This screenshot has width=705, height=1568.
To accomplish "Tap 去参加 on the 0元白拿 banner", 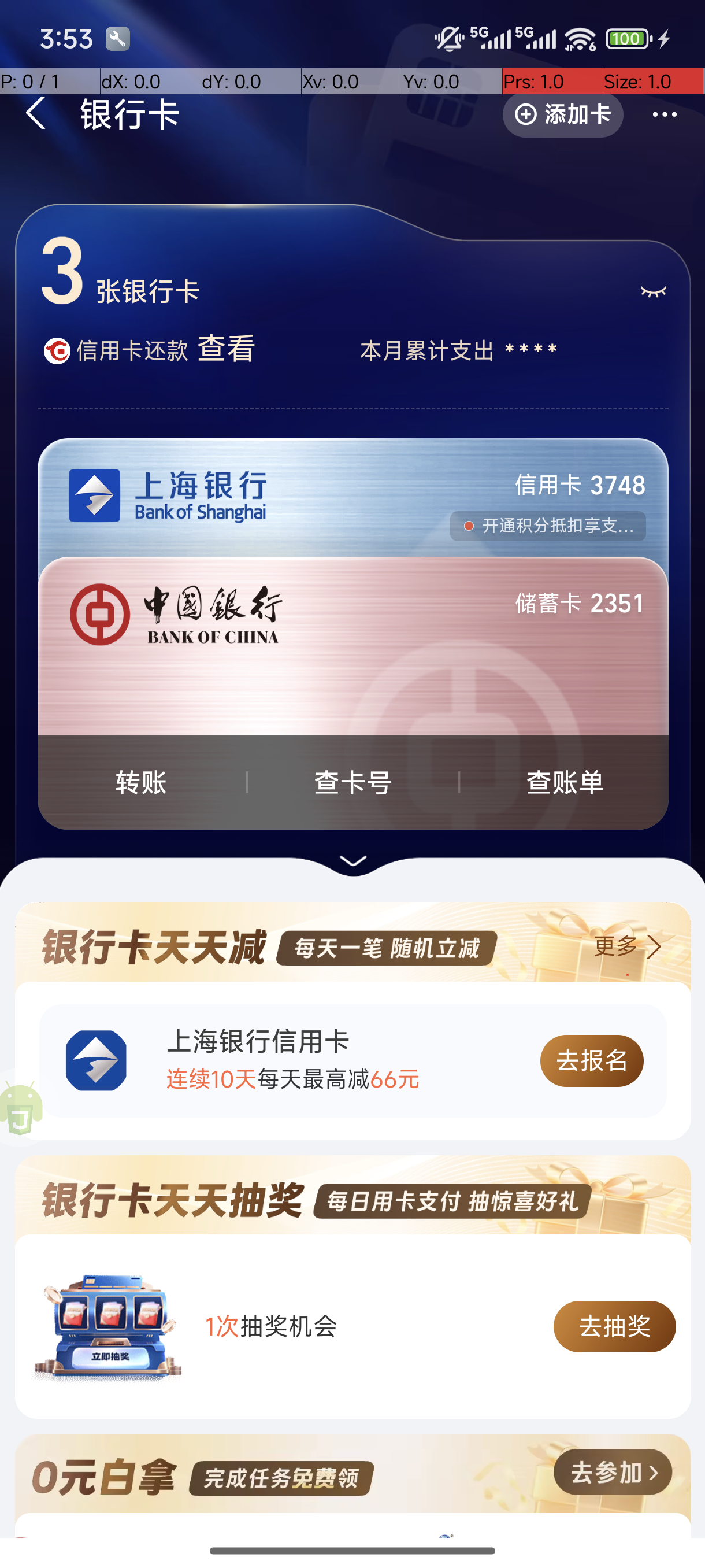I will click(612, 1473).
